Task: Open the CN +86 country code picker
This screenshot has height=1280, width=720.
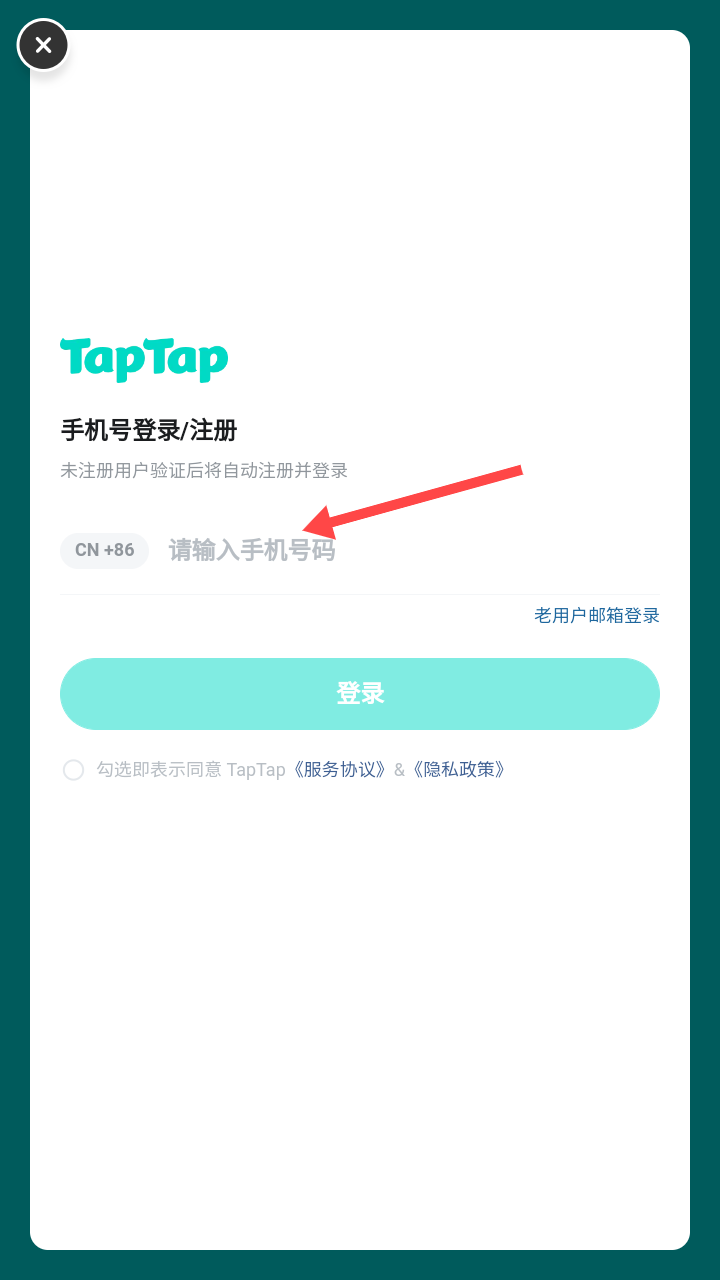Action: (x=104, y=551)
